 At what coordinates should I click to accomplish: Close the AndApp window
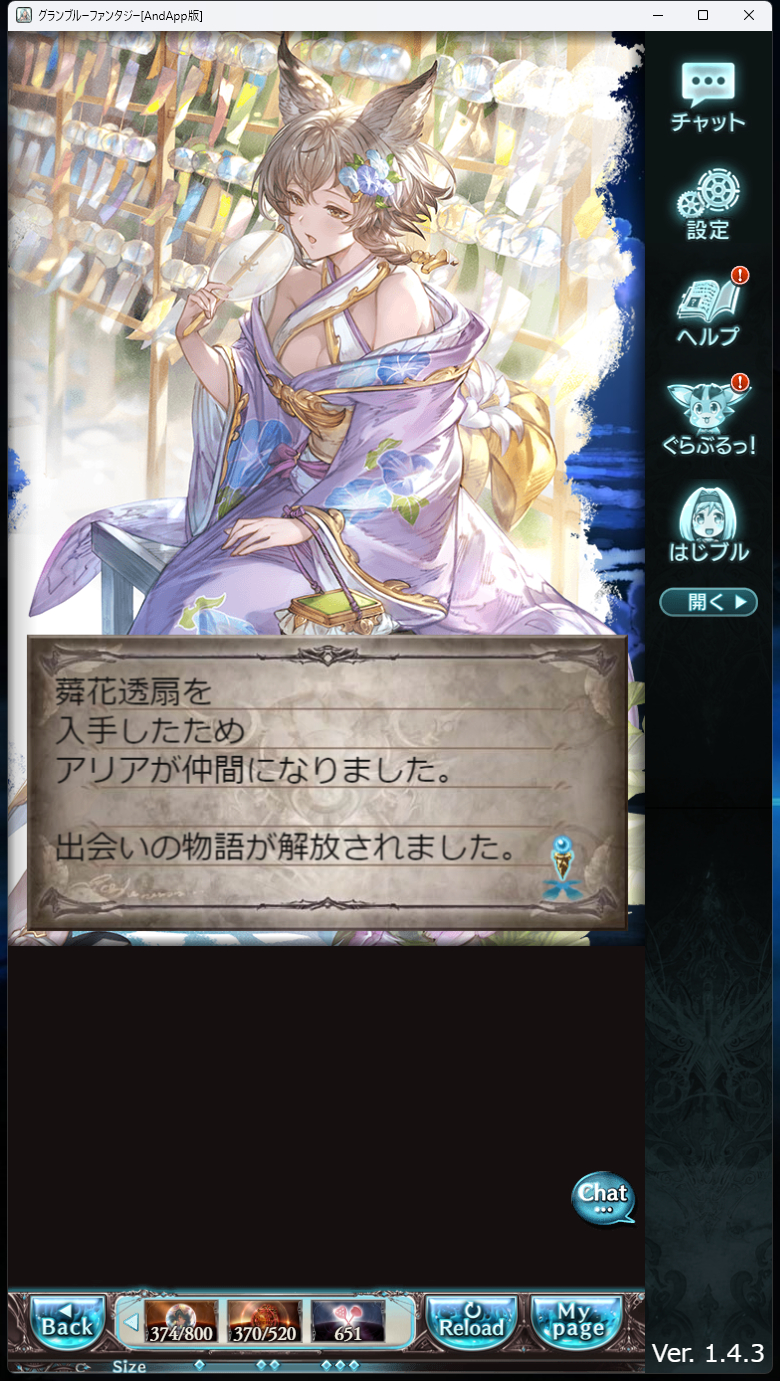(749, 15)
